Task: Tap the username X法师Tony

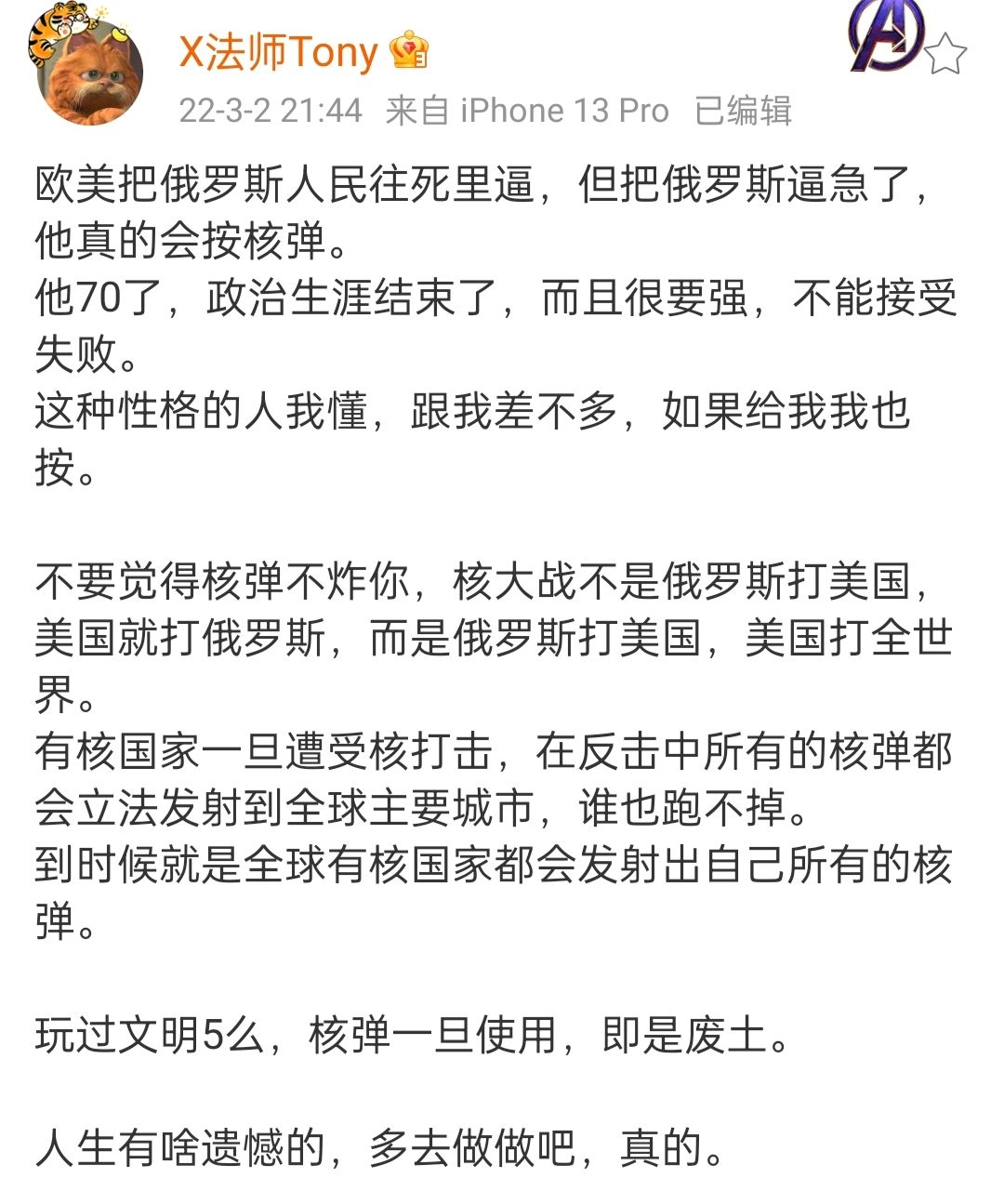Action: click(x=277, y=51)
